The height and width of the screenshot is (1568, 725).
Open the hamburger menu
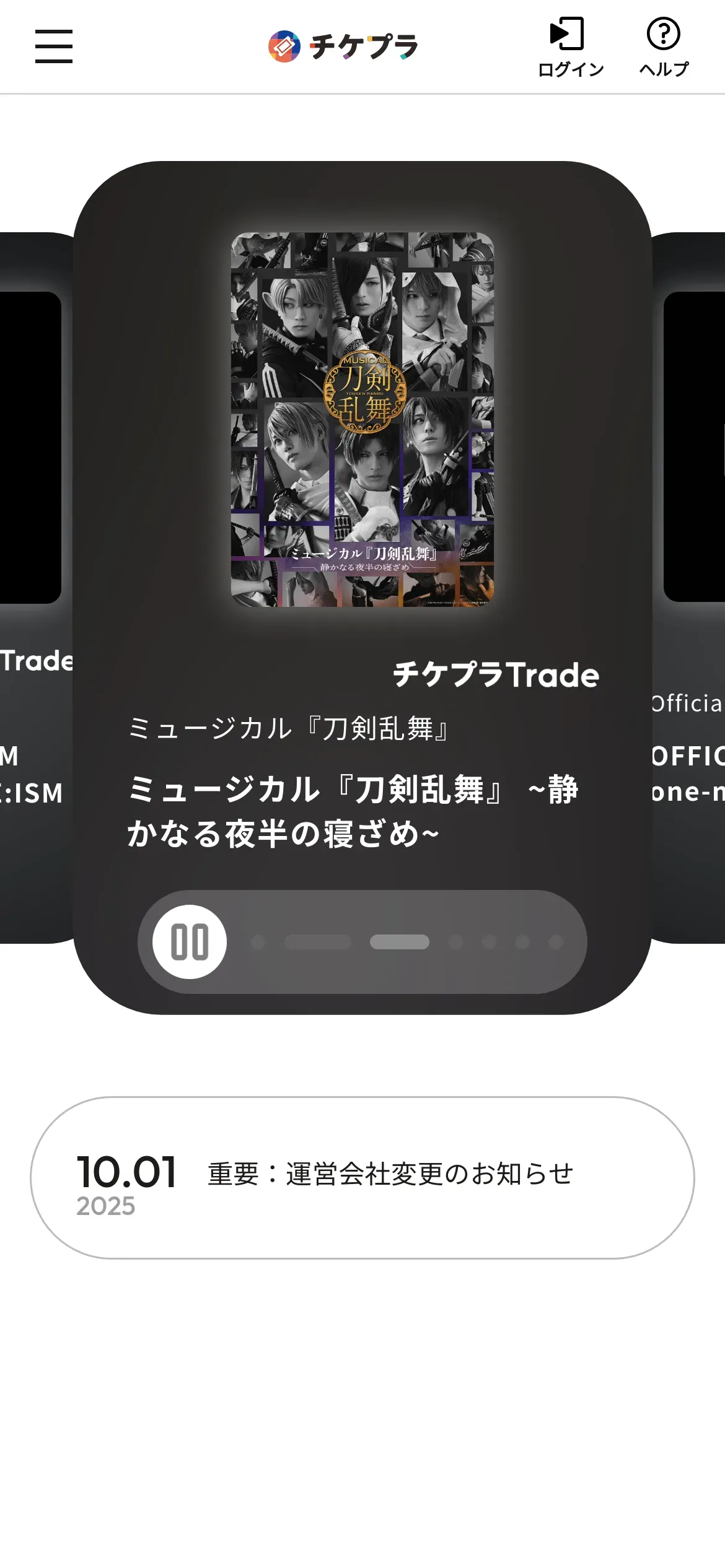coord(54,46)
